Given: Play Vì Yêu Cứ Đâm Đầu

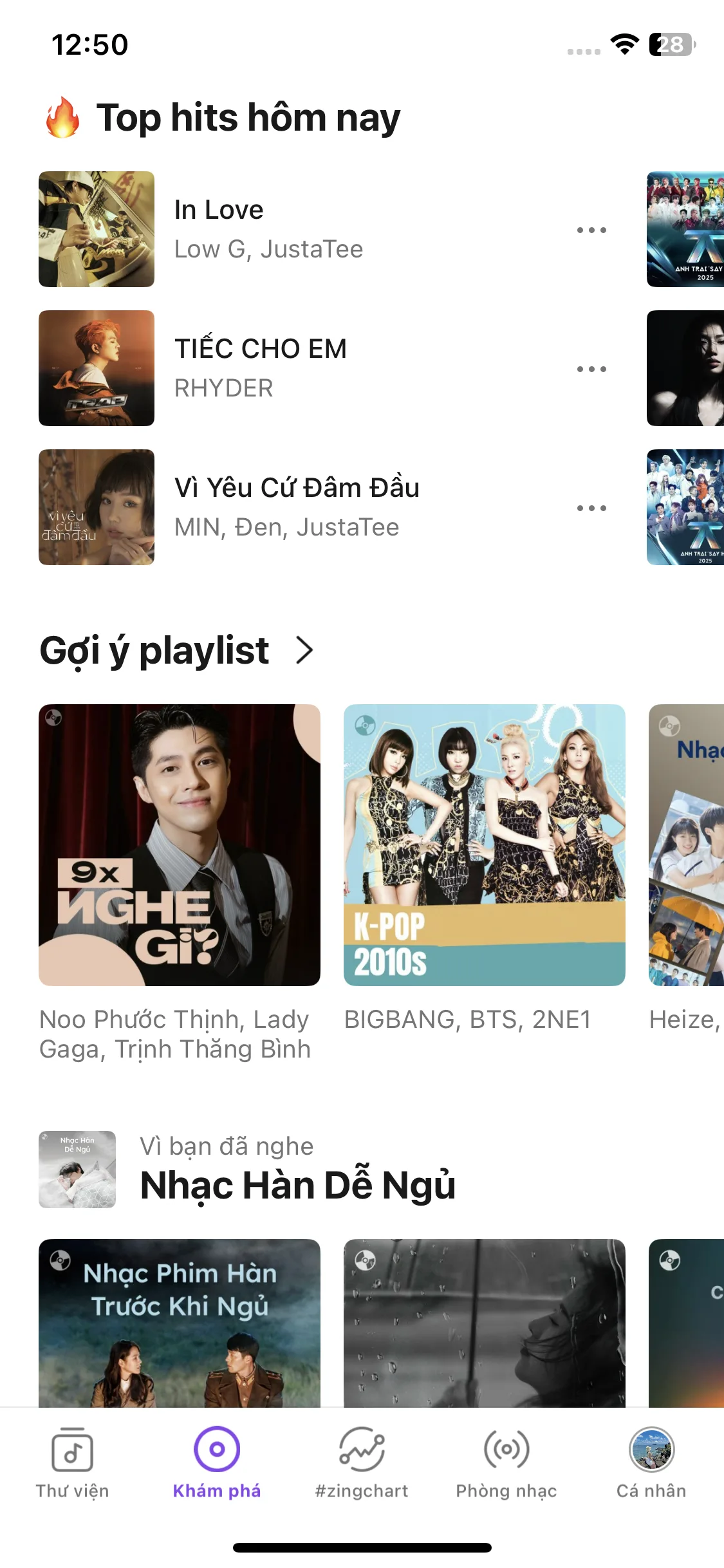Looking at the screenshot, I should (x=296, y=507).
